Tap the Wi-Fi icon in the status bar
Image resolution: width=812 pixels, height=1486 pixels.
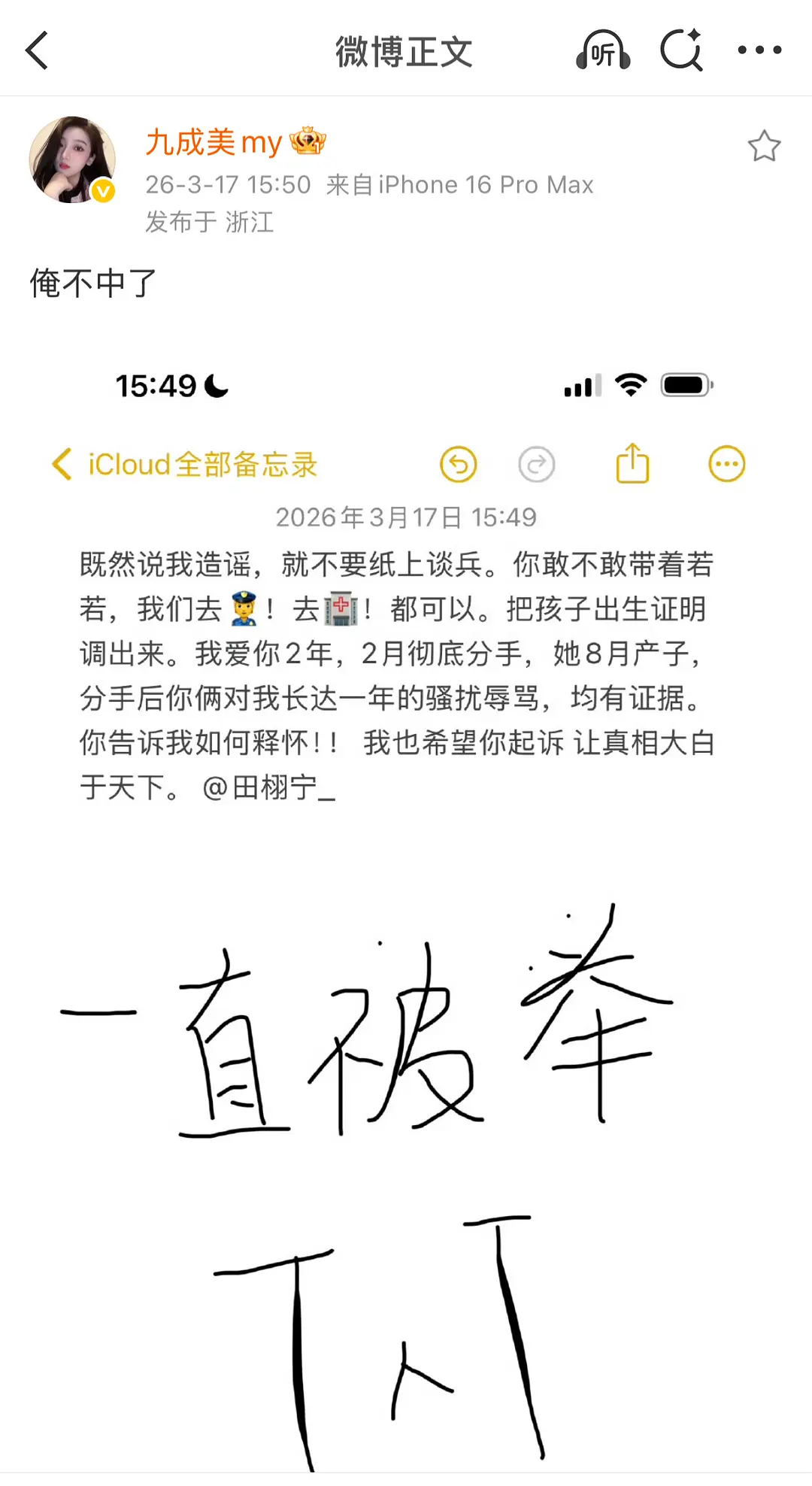click(x=632, y=384)
